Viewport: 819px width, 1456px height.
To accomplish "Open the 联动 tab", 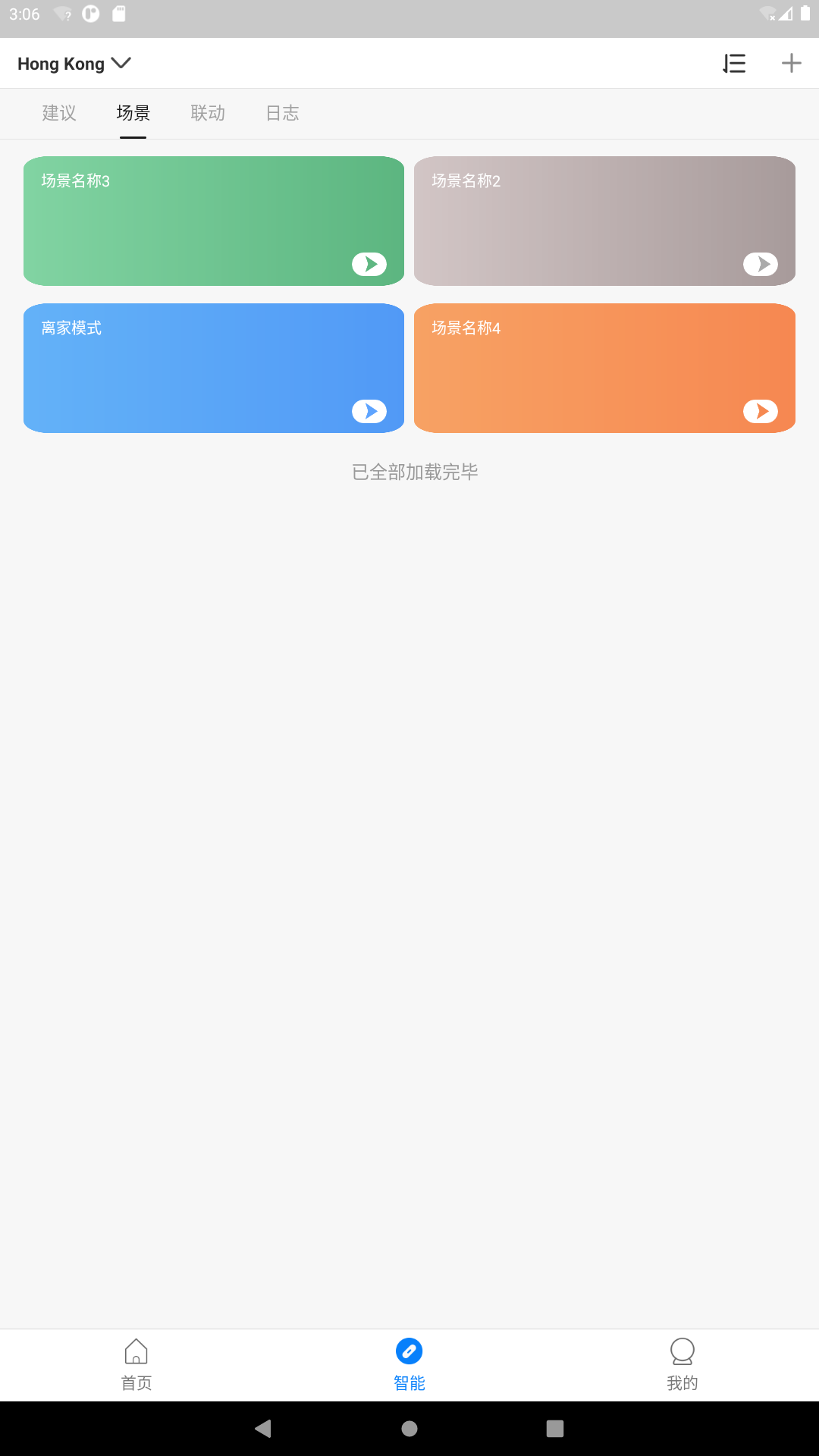I will [x=208, y=113].
